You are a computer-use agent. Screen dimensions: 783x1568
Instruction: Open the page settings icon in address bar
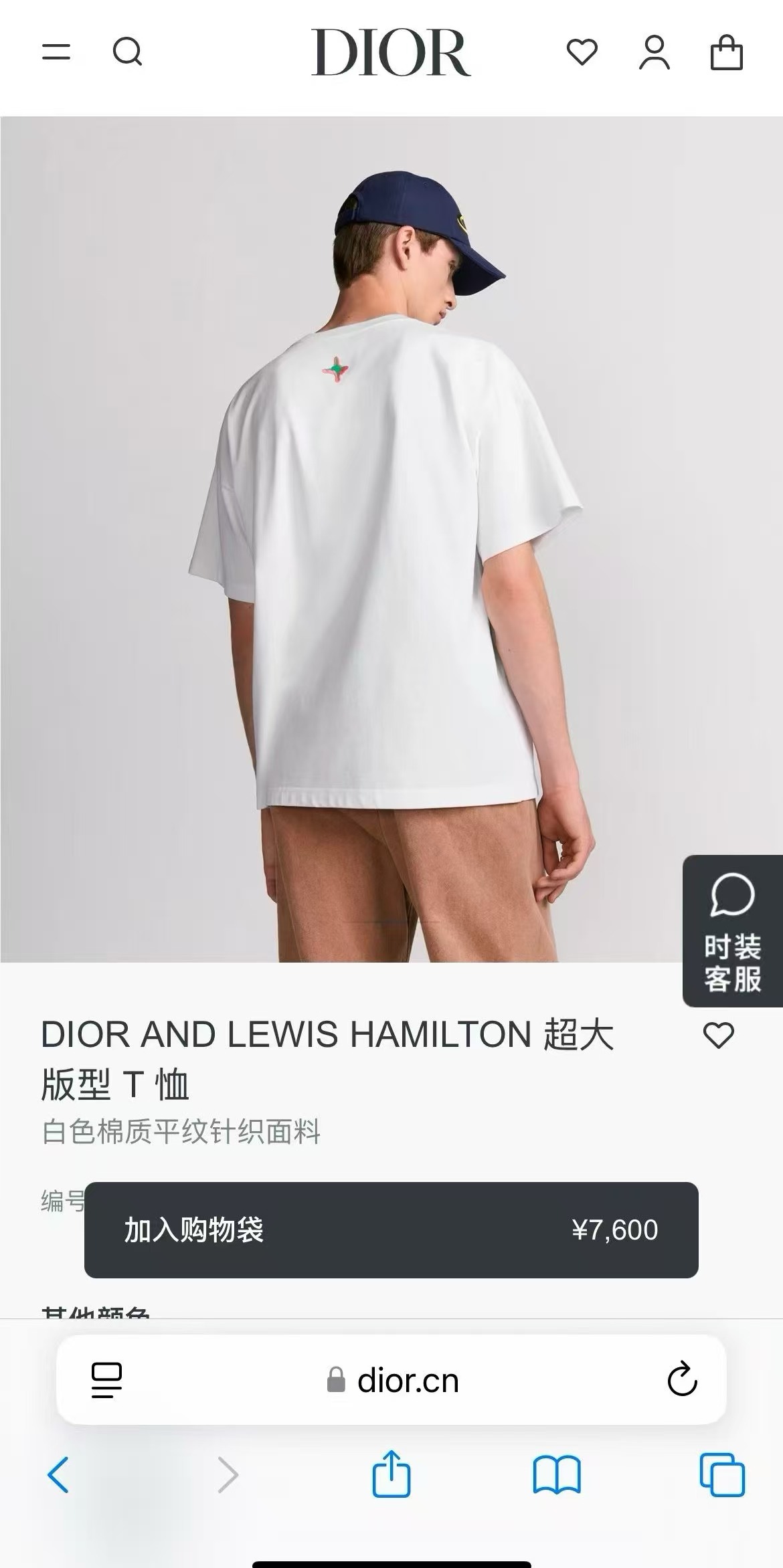tap(106, 1380)
